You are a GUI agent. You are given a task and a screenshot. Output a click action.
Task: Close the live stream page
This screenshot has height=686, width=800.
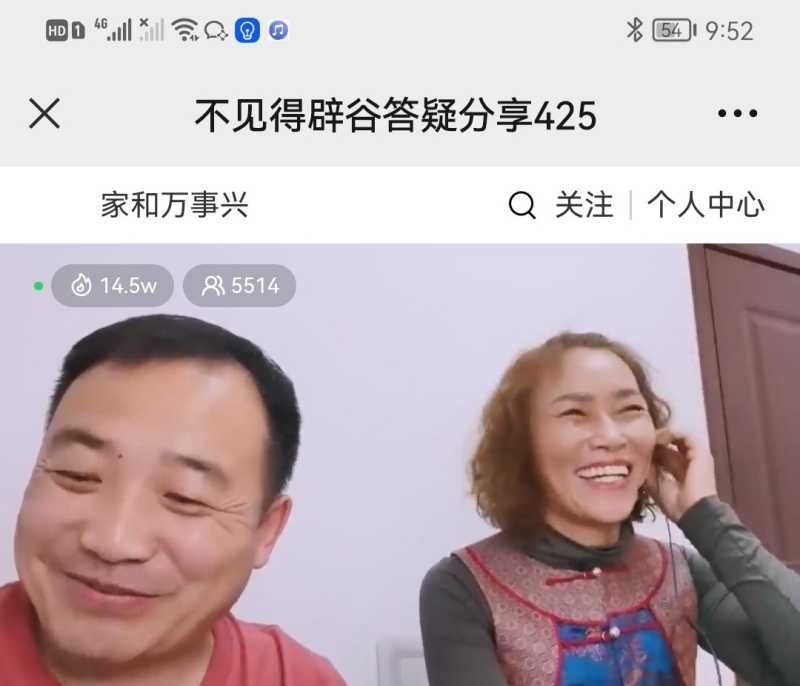pyautogui.click(x=44, y=114)
